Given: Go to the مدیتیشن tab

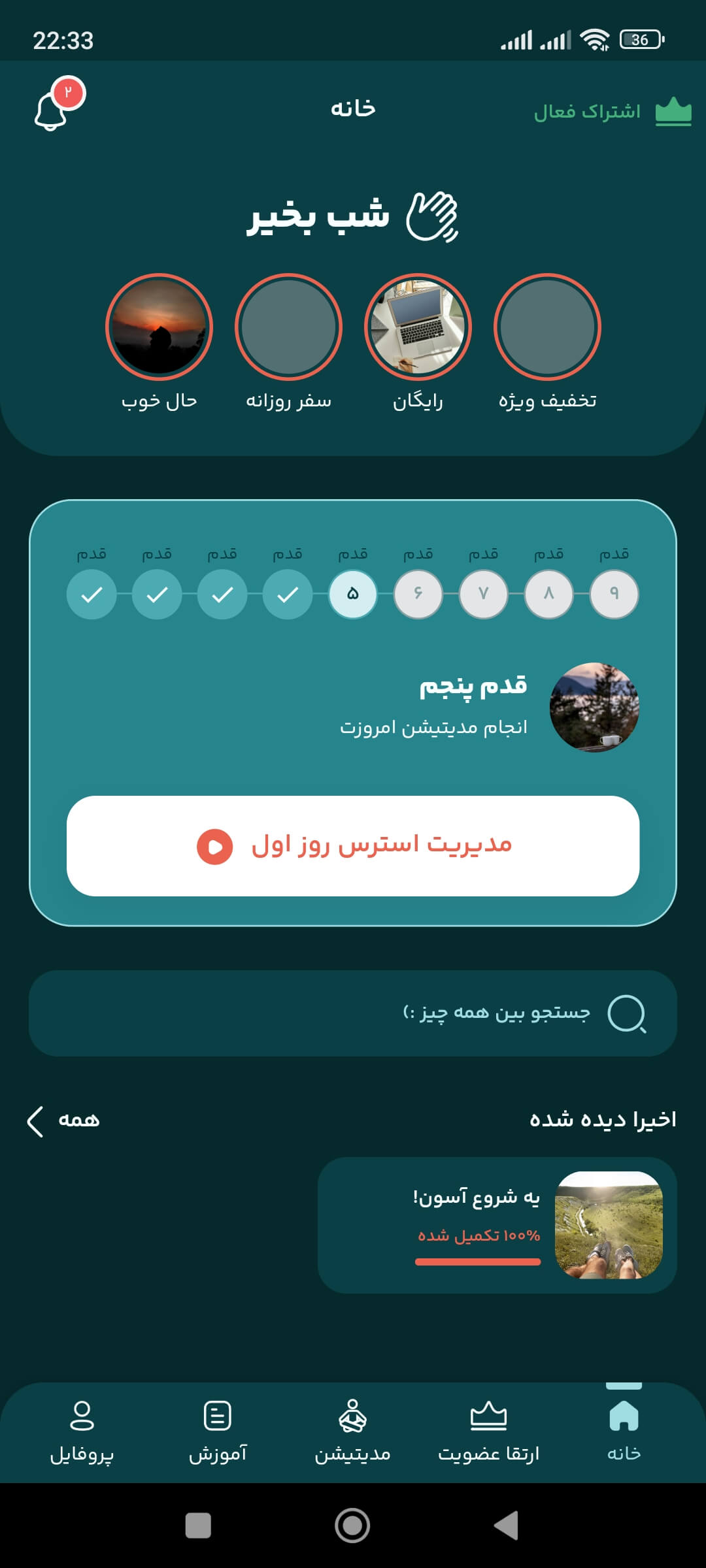Looking at the screenshot, I should [x=353, y=1432].
